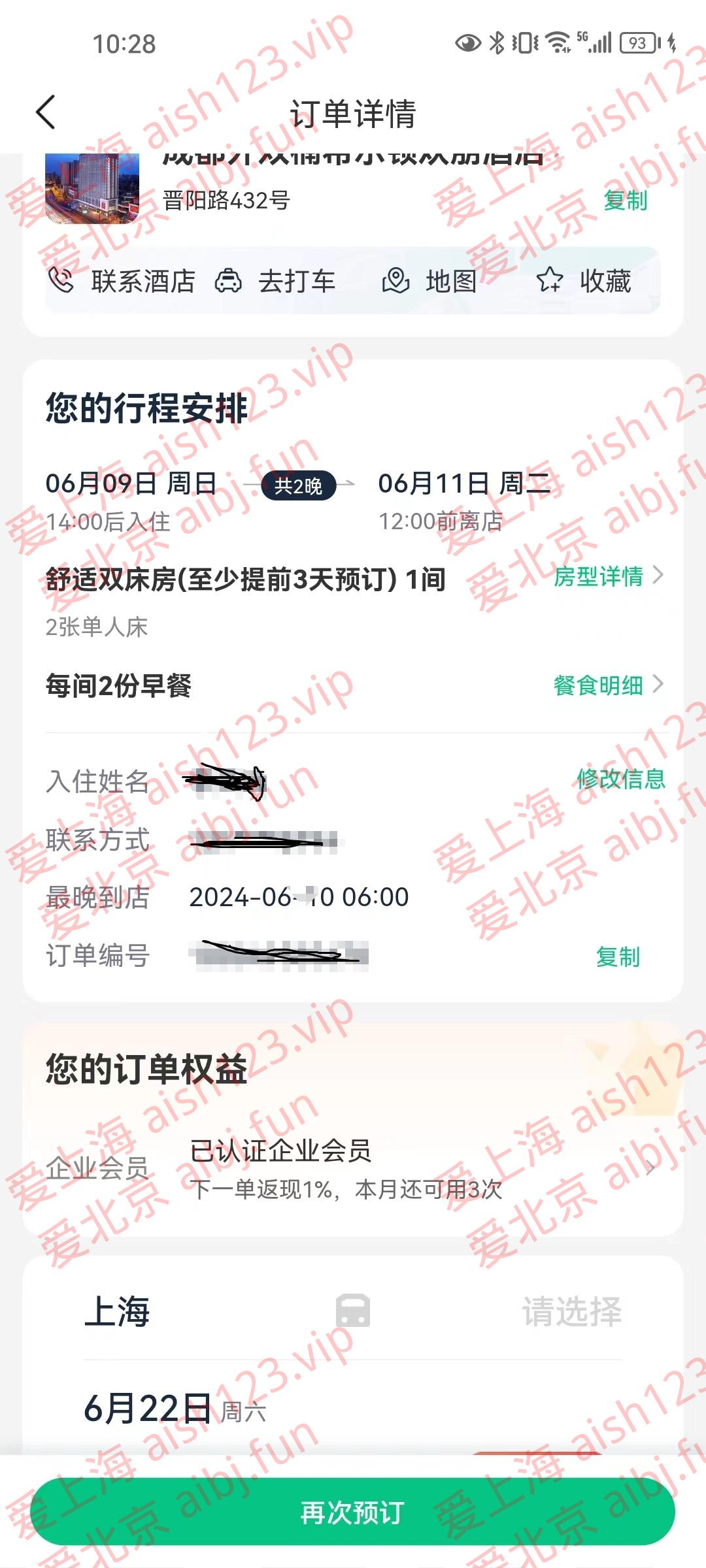Change the departure city 上海
Viewport: 706px width, 1568px height.
[x=118, y=1311]
